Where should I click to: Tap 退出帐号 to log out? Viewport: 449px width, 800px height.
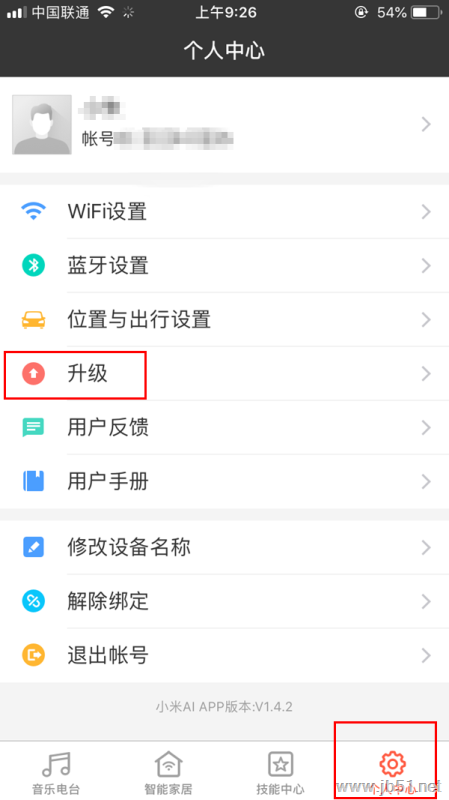(224, 655)
